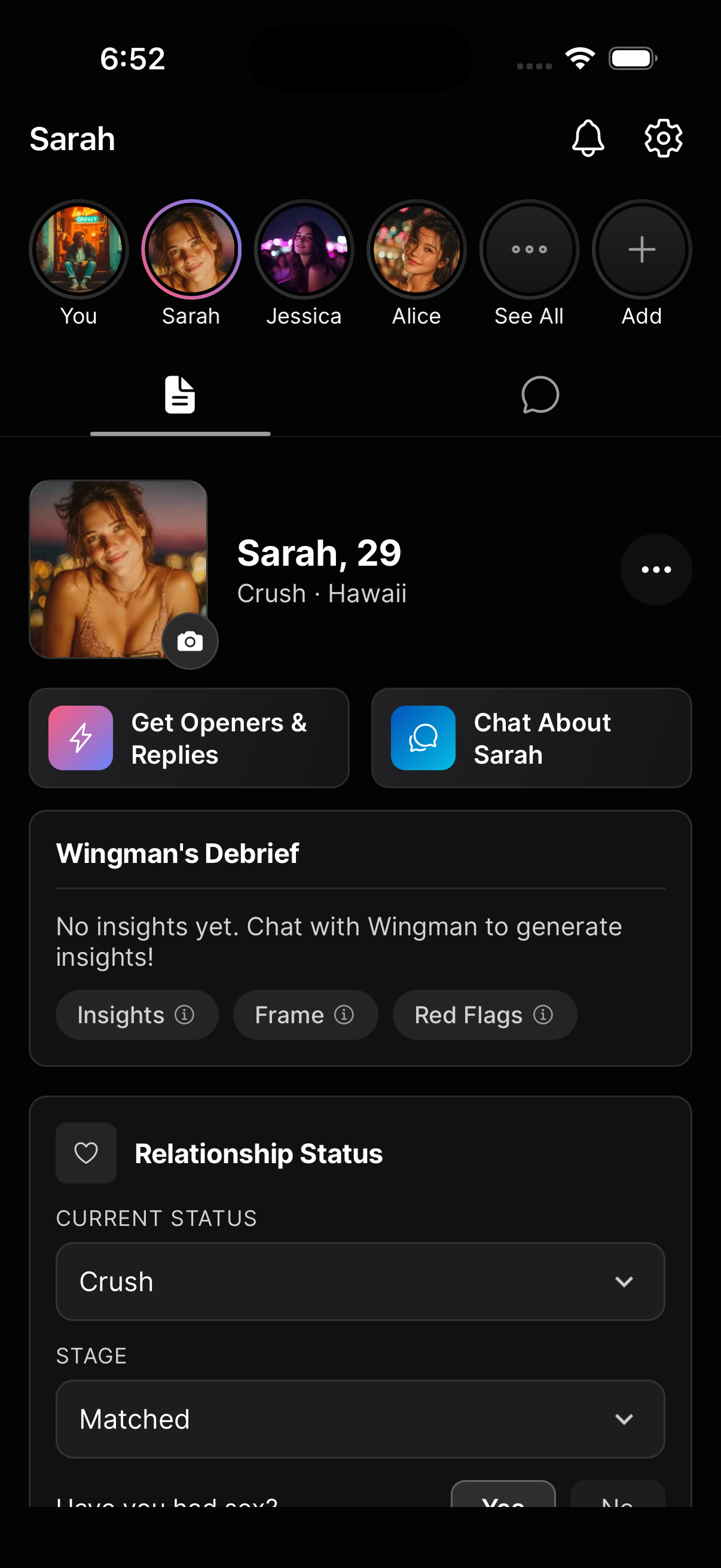Open Chat About Sarah
This screenshot has height=1568, width=721.
pyautogui.click(x=531, y=738)
